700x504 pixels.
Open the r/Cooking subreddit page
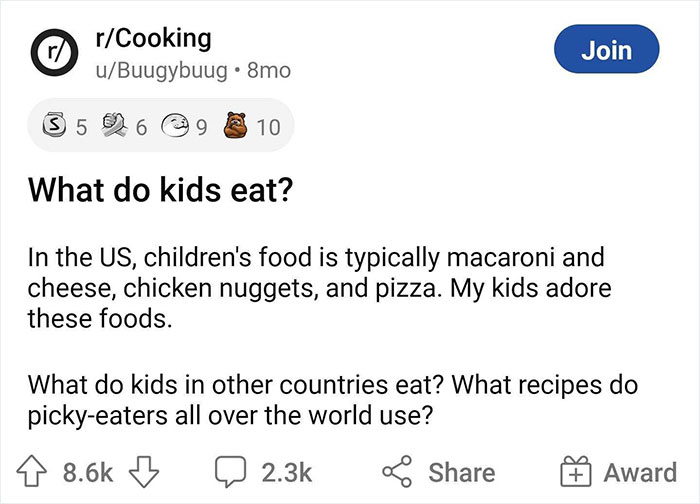(x=154, y=38)
